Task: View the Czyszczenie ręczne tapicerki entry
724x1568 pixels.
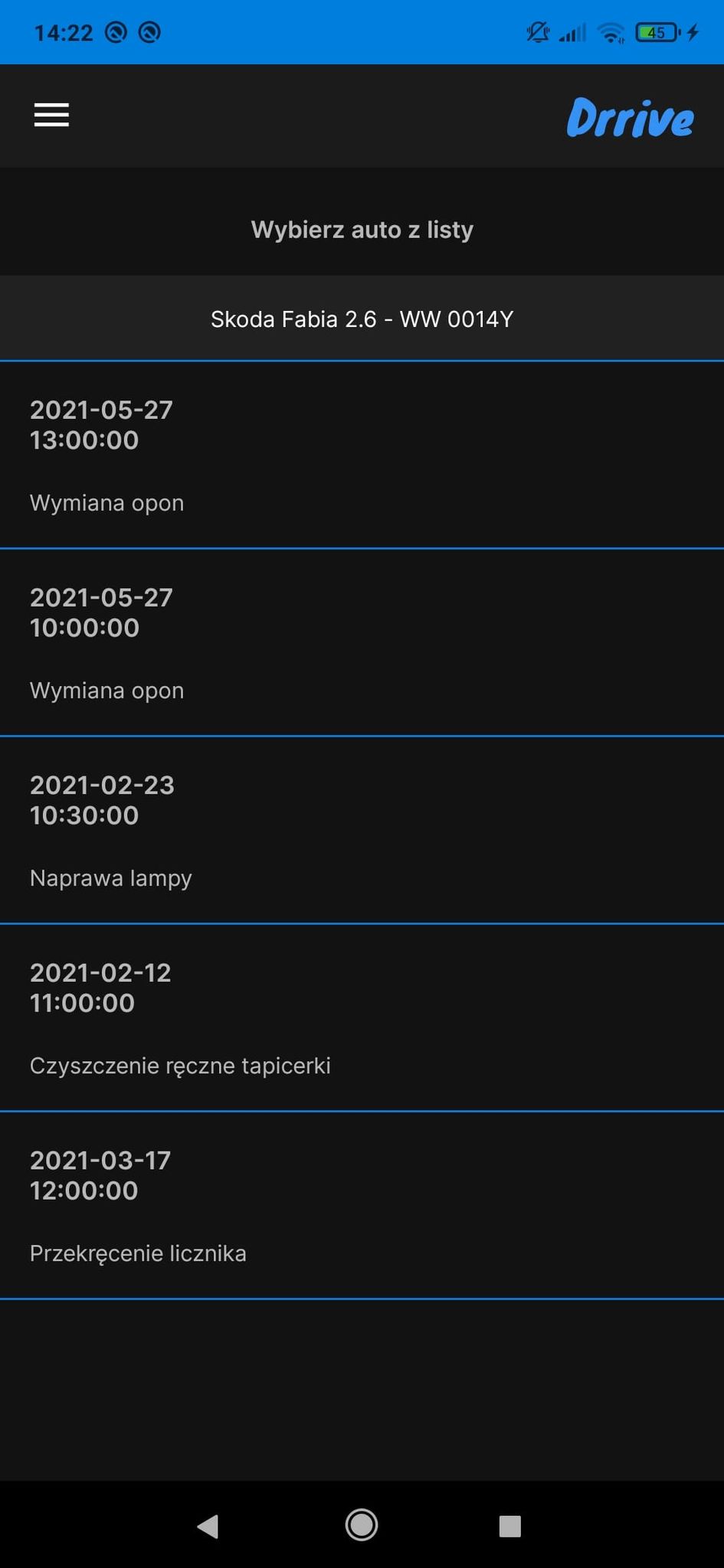Action: [x=362, y=1018]
